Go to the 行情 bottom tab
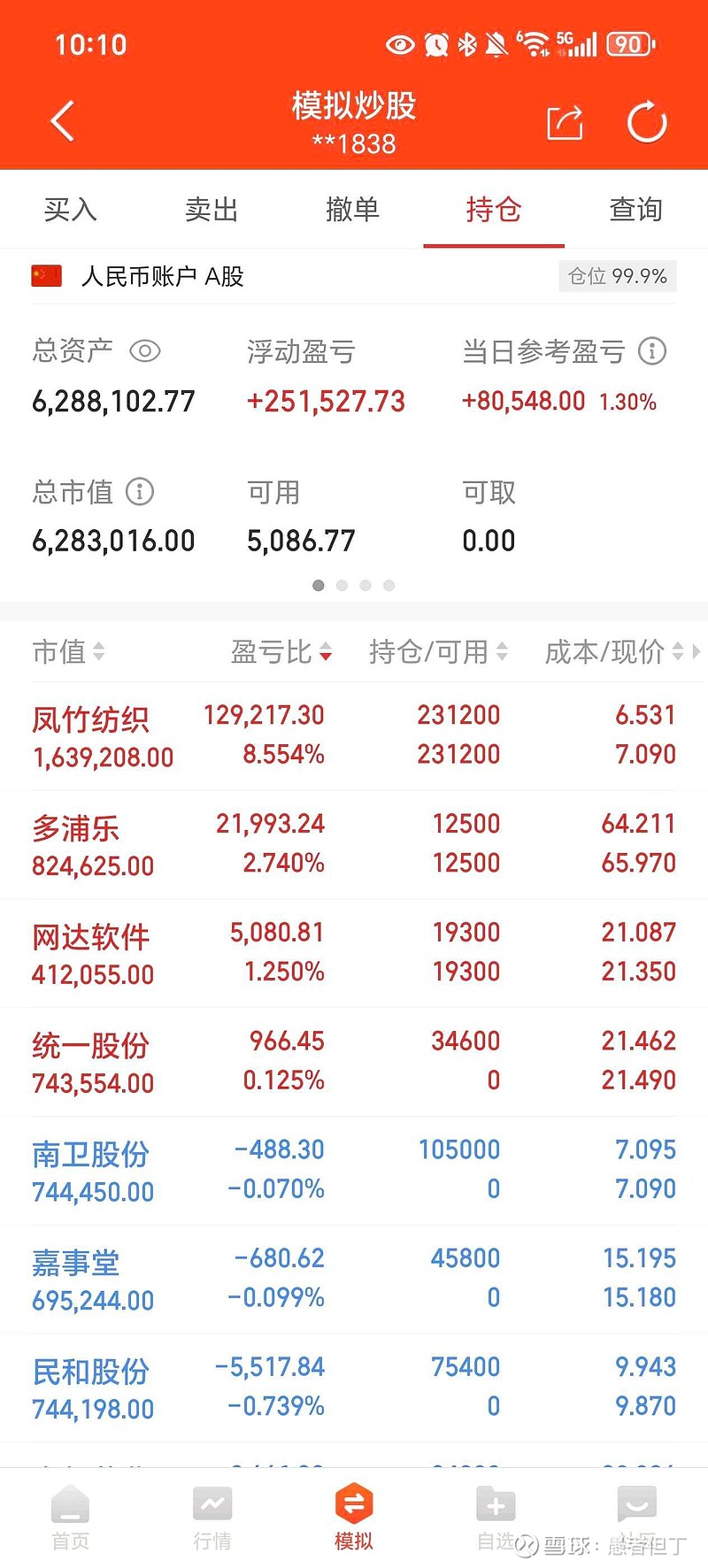 [x=212, y=1518]
